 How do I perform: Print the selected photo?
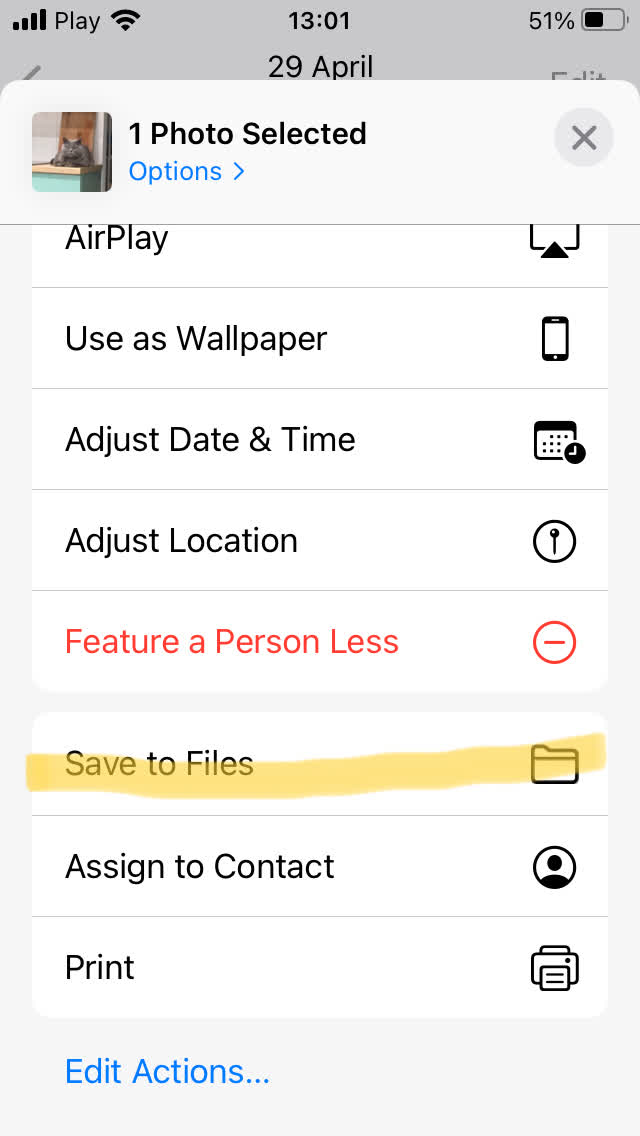click(320, 967)
